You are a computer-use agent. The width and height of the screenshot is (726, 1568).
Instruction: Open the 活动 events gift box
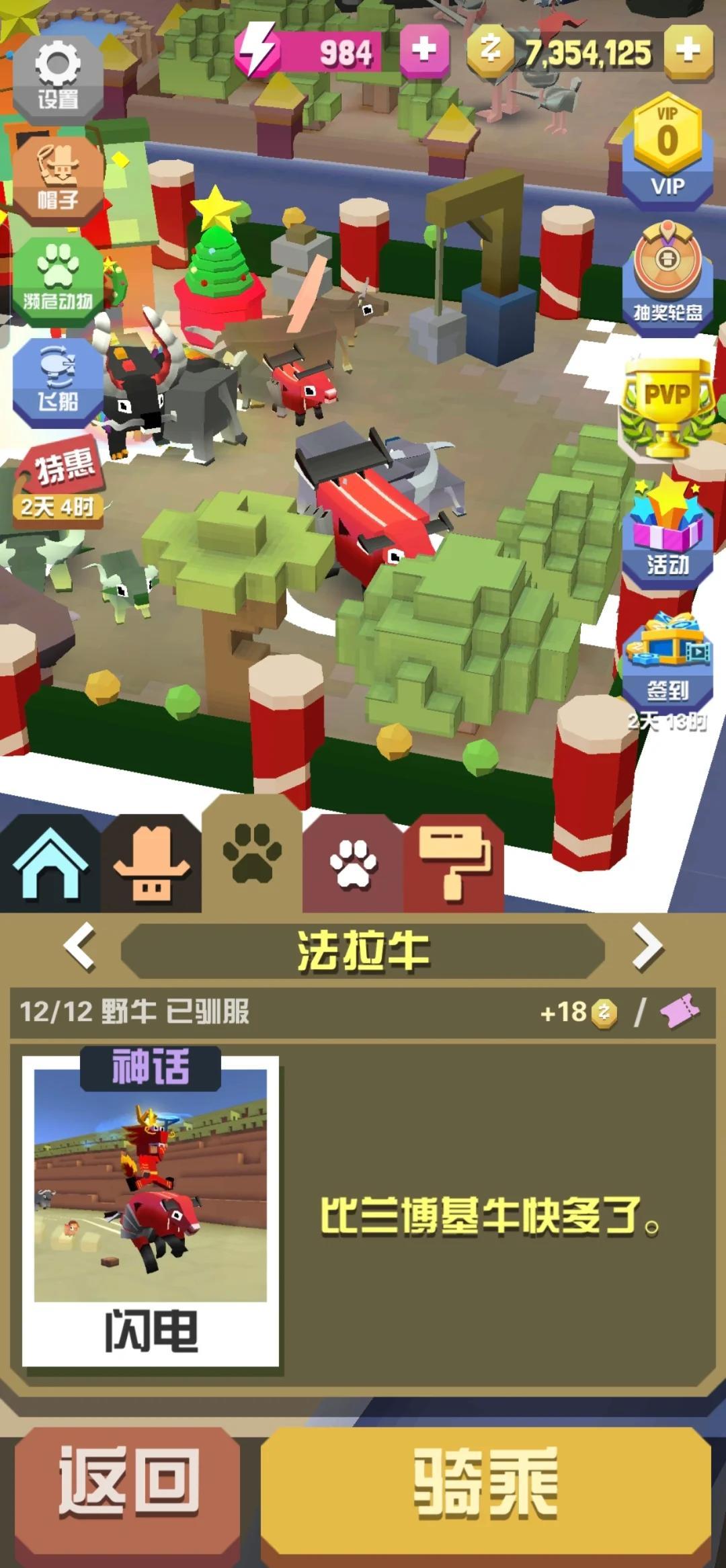(x=667, y=531)
